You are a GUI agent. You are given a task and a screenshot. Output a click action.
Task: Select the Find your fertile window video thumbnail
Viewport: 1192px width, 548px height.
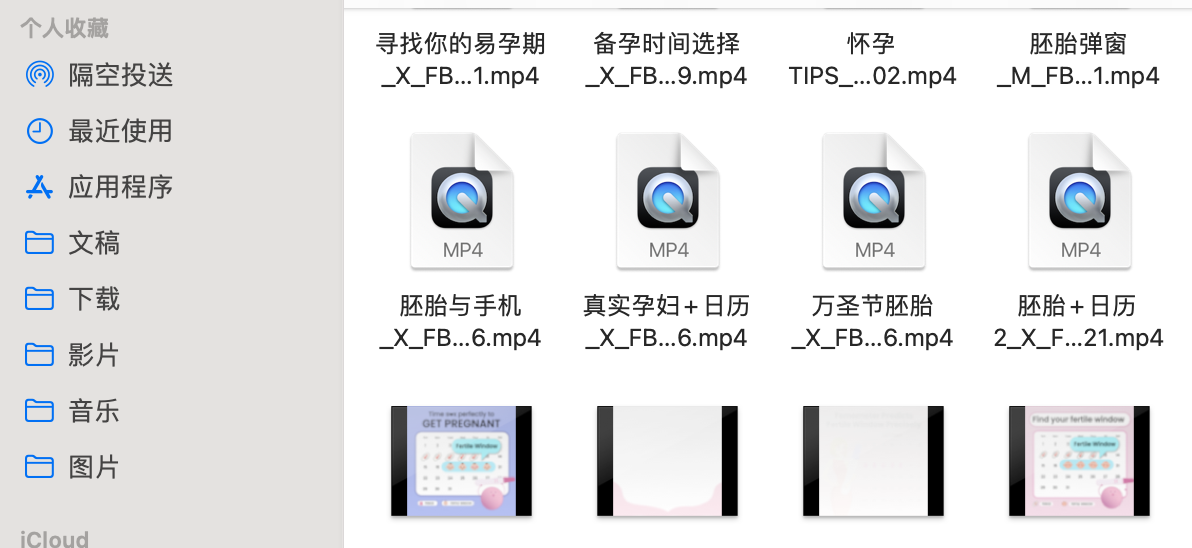tap(1079, 460)
